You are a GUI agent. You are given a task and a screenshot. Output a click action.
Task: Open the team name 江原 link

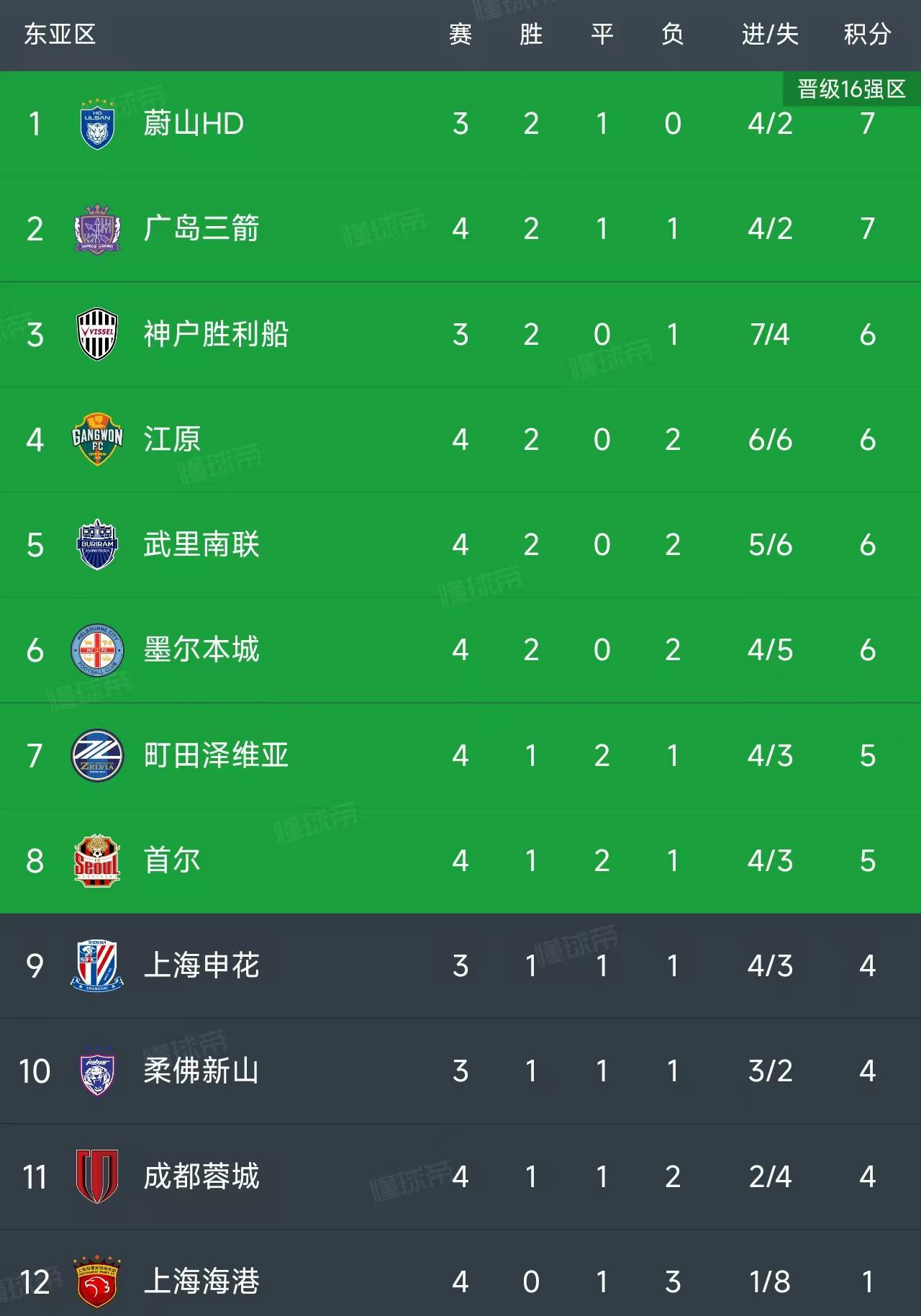pyautogui.click(x=172, y=438)
